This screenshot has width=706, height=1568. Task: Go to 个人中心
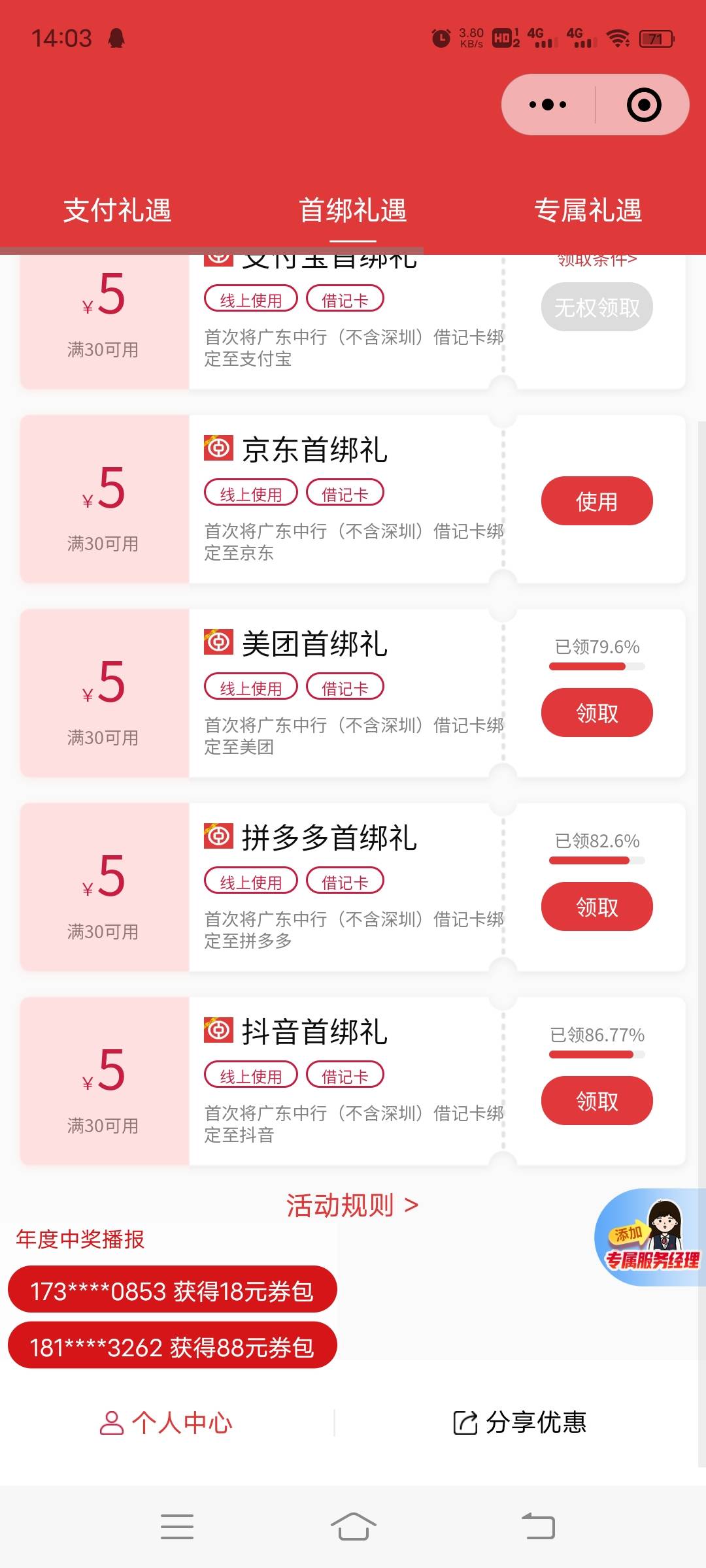click(x=166, y=1422)
